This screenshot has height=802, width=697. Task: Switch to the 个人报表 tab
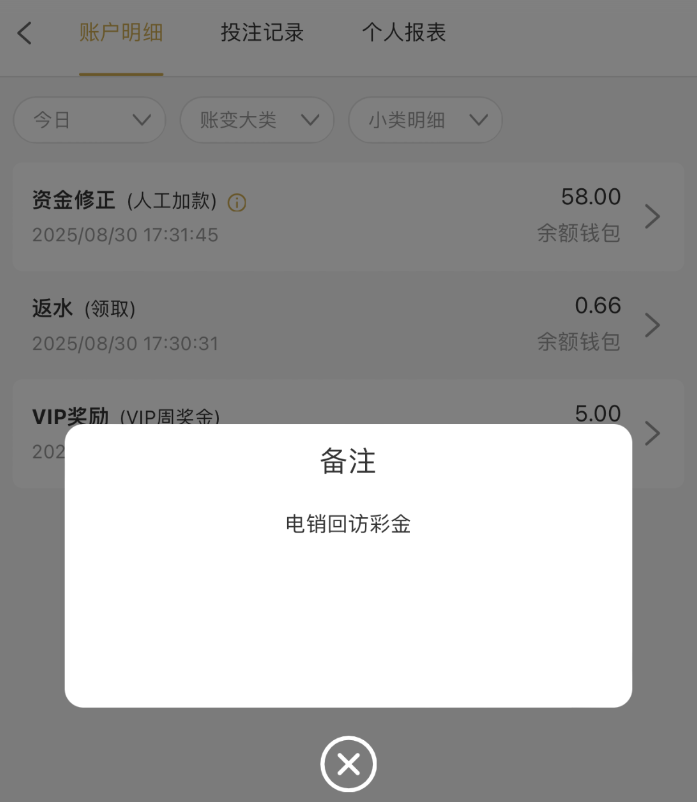click(x=404, y=33)
